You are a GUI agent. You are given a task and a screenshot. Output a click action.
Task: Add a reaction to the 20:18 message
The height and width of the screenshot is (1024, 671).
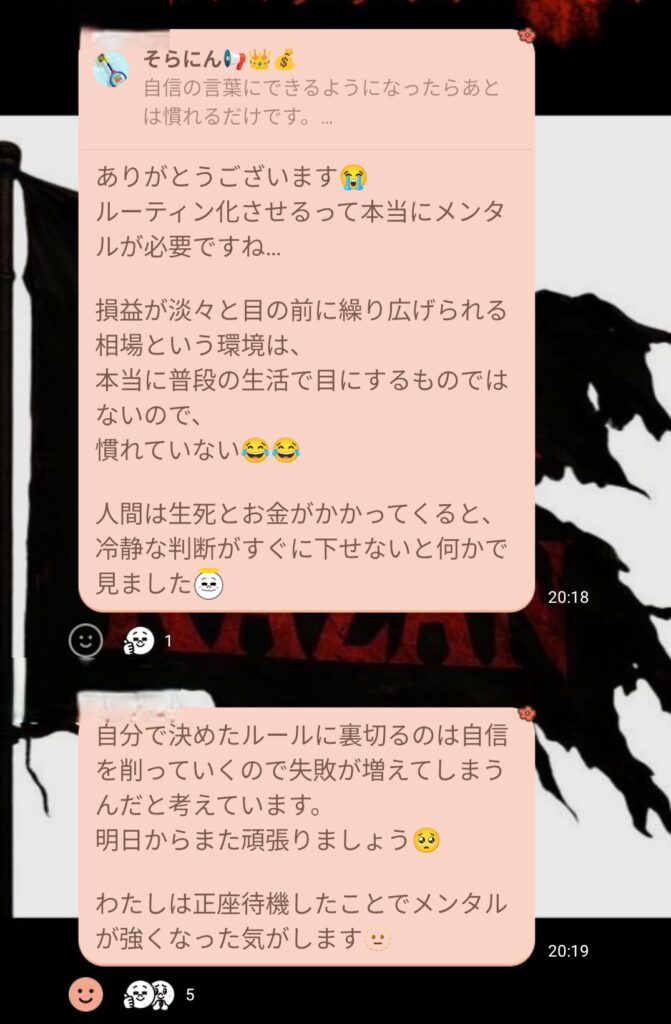tap(86, 640)
